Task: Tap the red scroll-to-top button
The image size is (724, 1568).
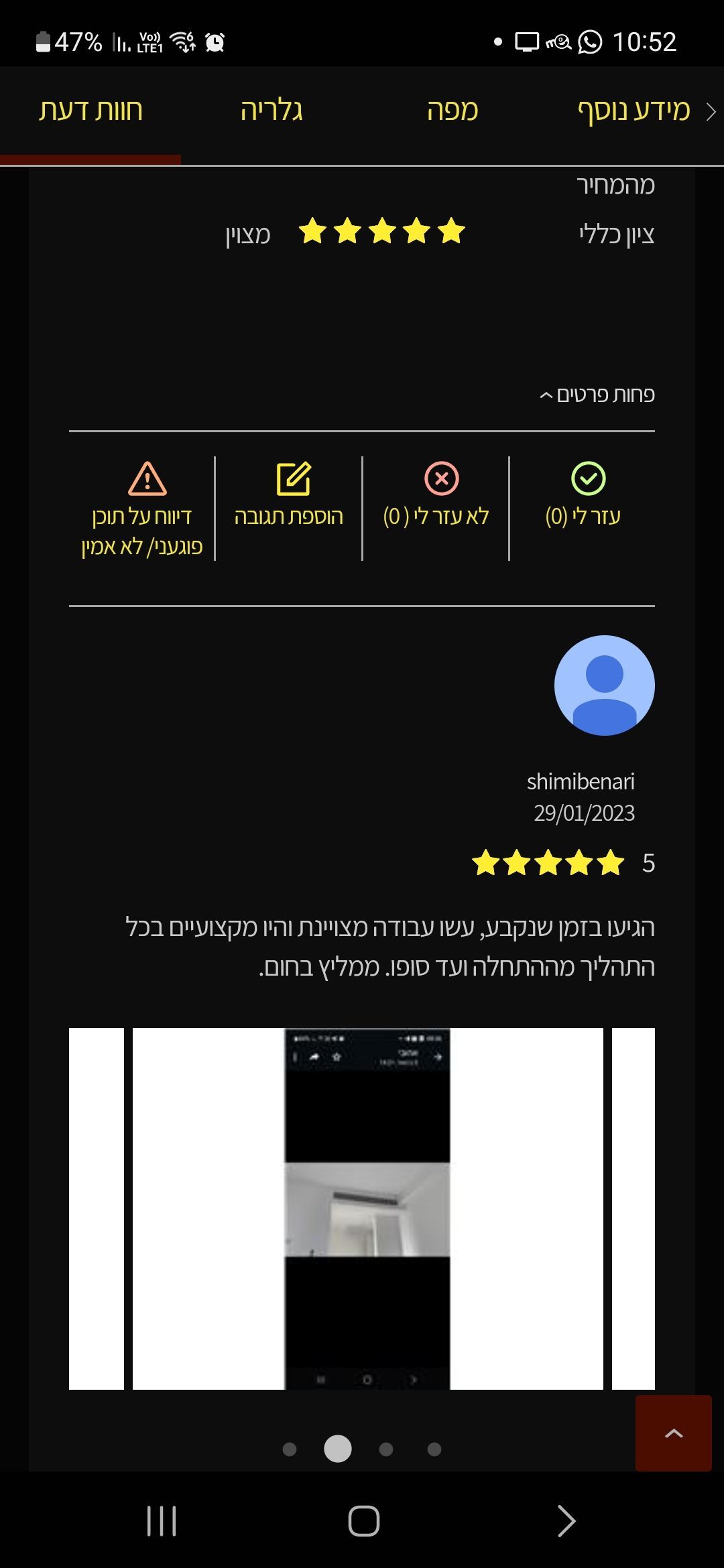Action: point(673,1433)
